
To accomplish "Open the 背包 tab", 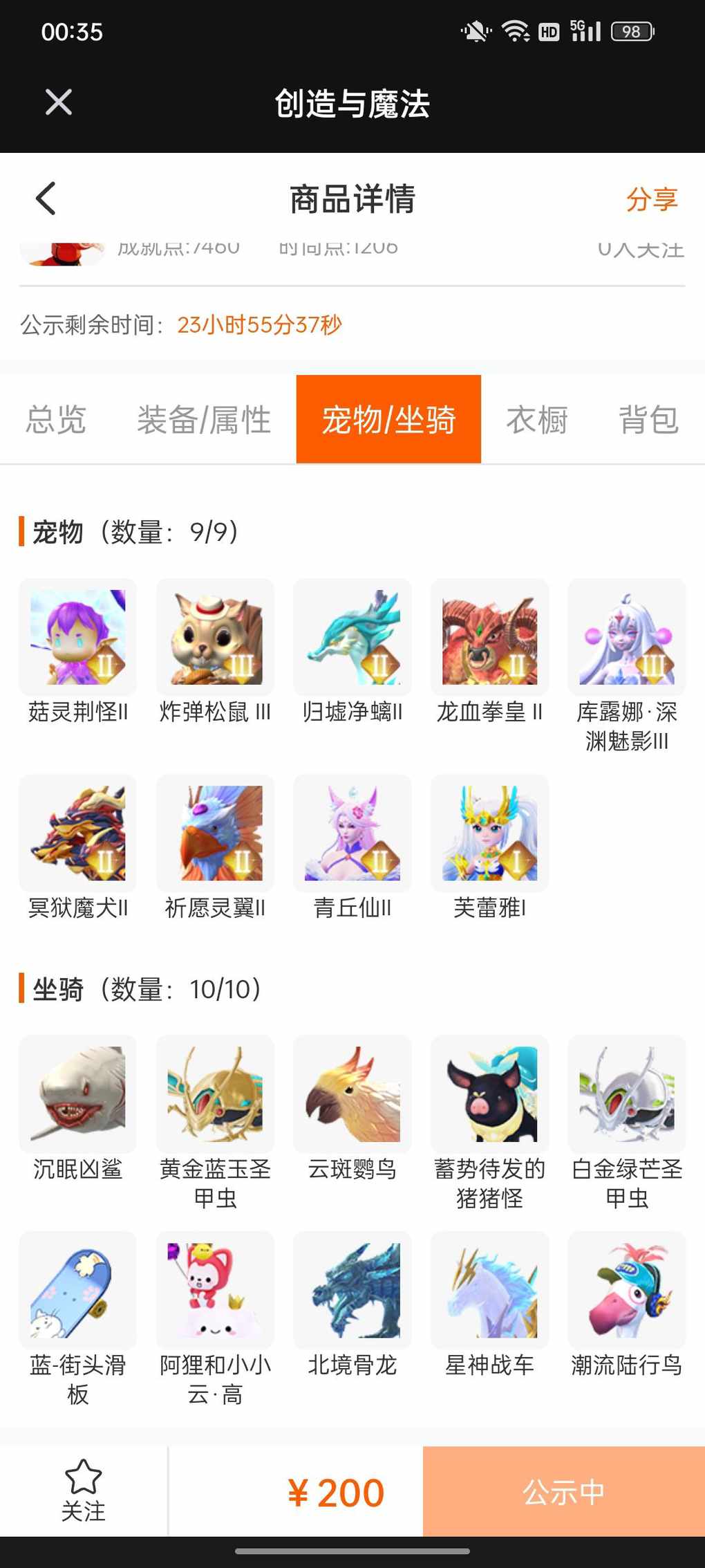I will (648, 420).
